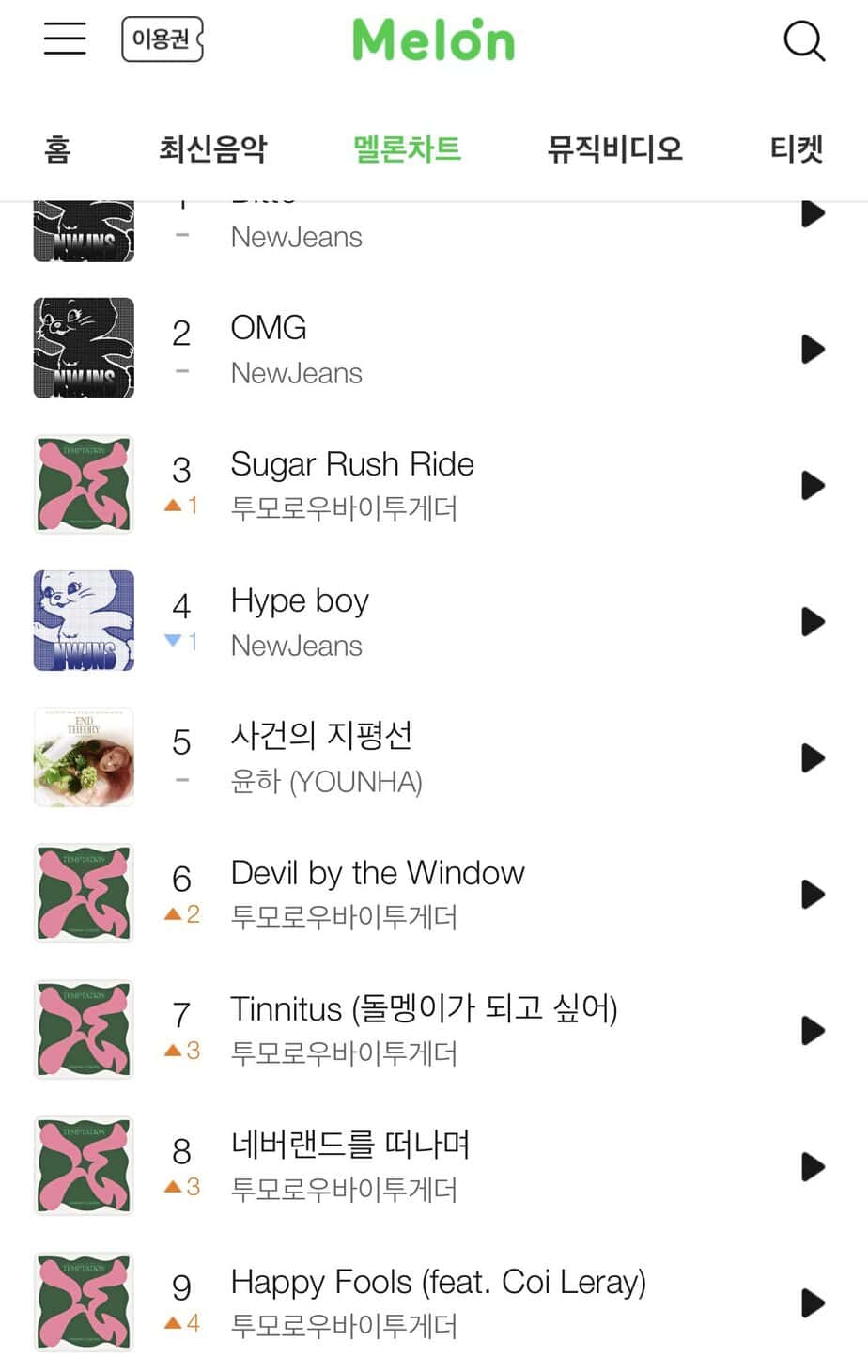This screenshot has height=1372, width=868.
Task: Play Sugar Rush Ride
Action: coord(813,486)
